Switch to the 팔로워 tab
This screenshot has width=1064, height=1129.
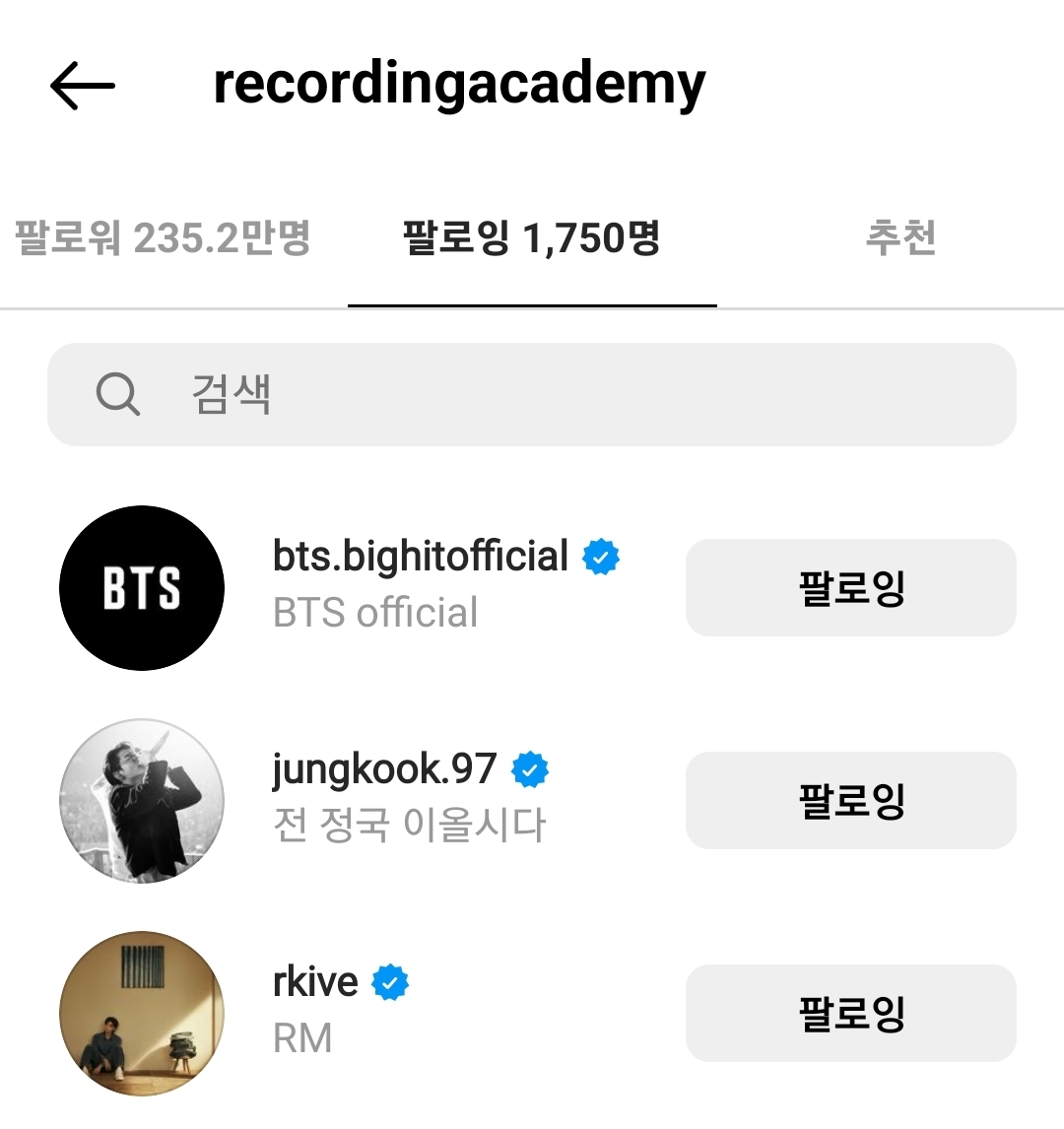pos(163,237)
